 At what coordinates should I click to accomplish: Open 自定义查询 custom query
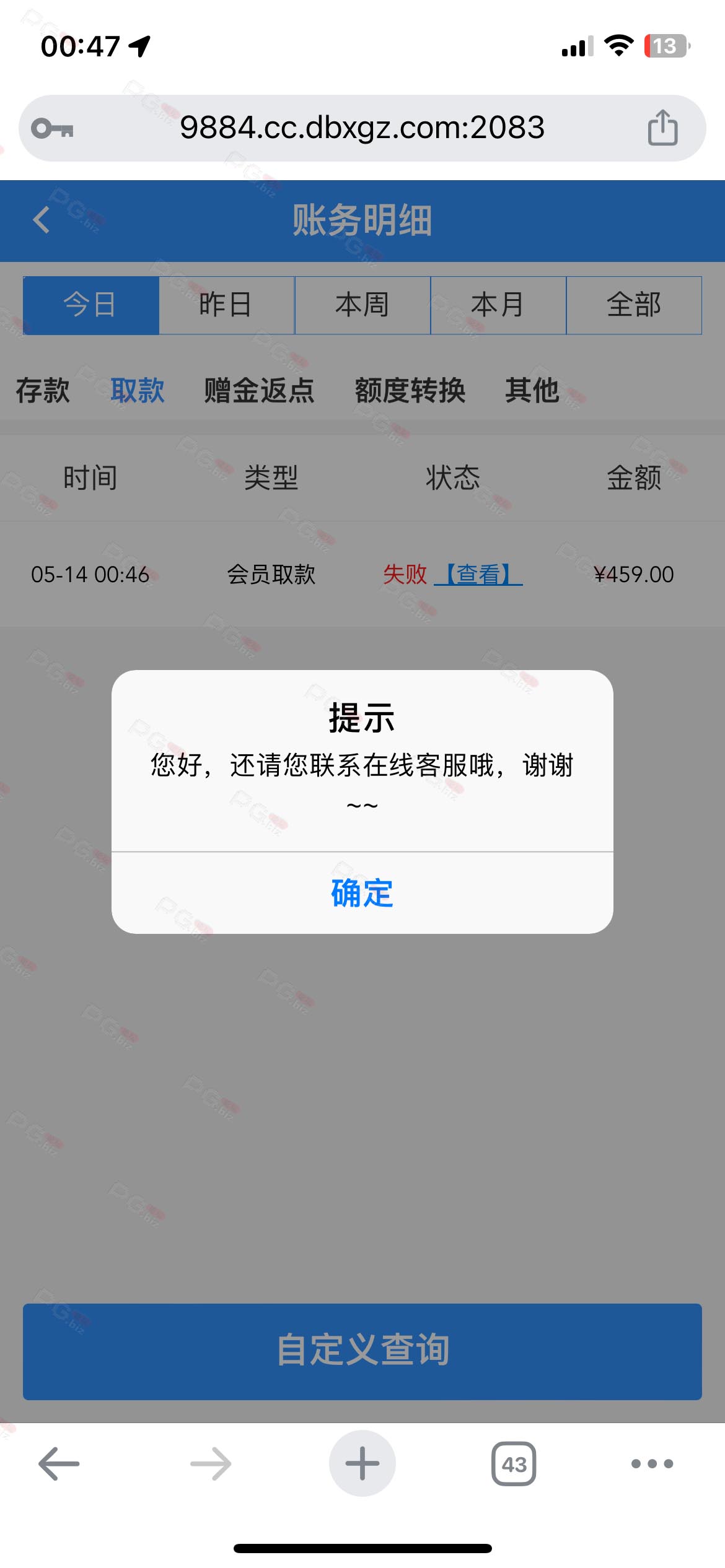coord(362,1351)
